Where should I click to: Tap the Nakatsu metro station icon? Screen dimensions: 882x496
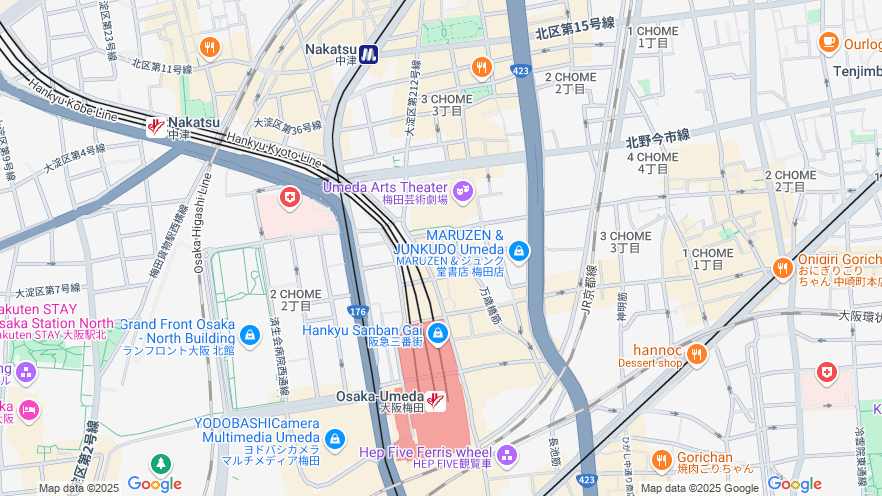coord(369,54)
